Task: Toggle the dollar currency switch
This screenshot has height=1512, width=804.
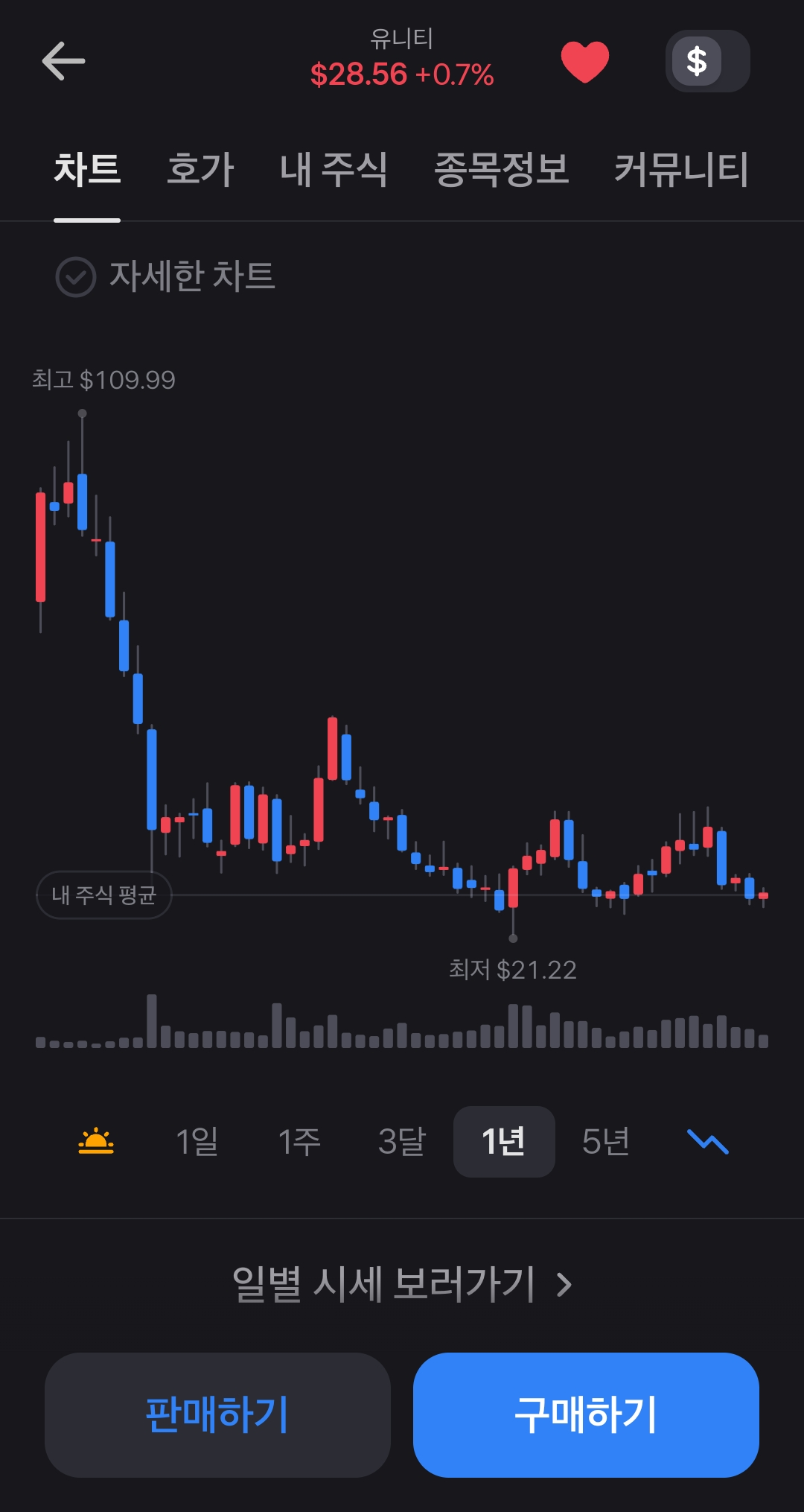Action: tap(706, 61)
